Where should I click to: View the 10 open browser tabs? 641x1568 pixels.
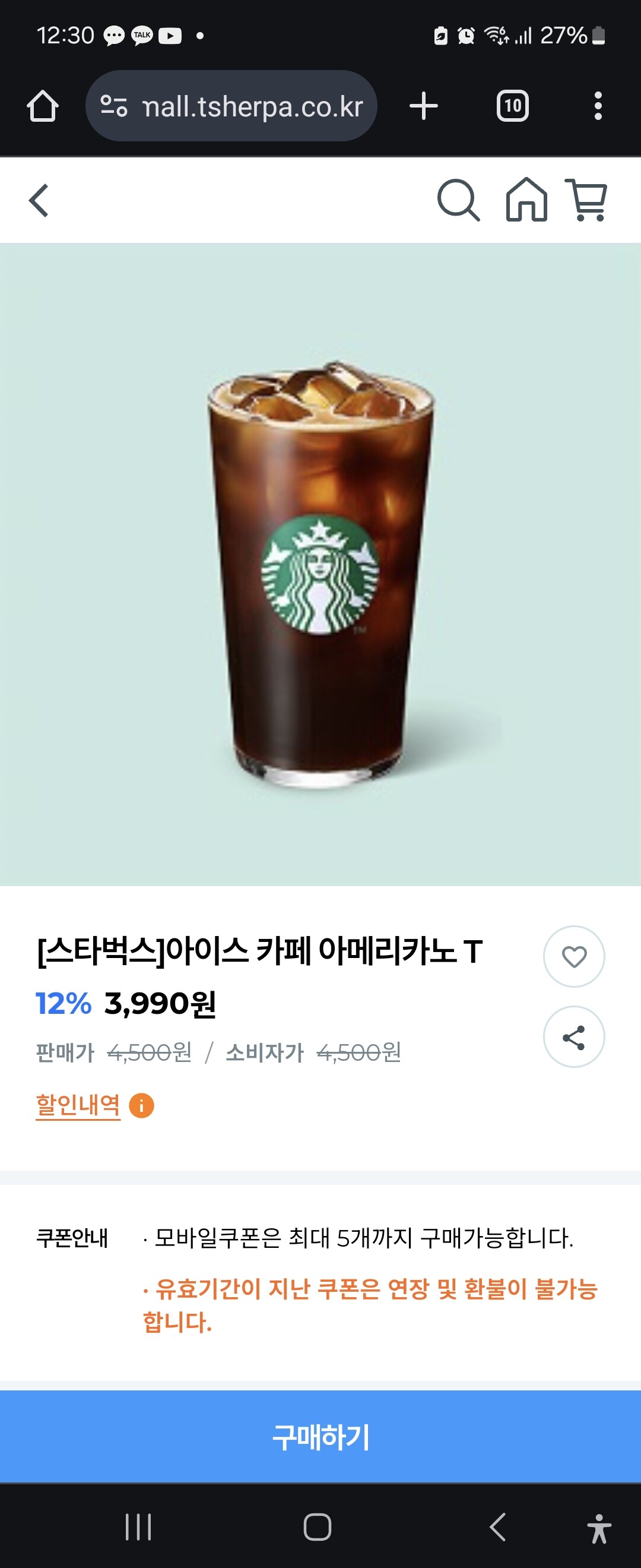coord(513,106)
